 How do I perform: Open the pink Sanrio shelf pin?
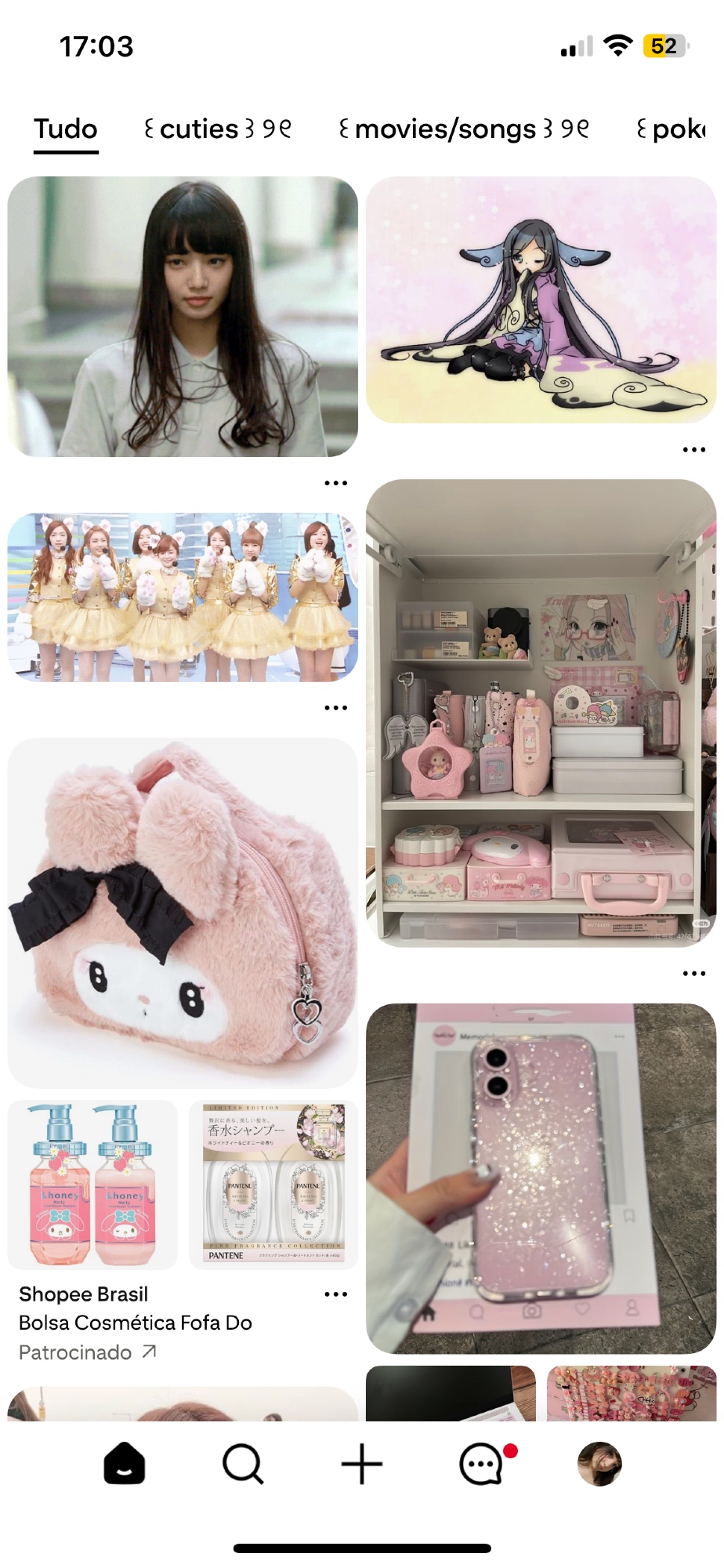541,712
